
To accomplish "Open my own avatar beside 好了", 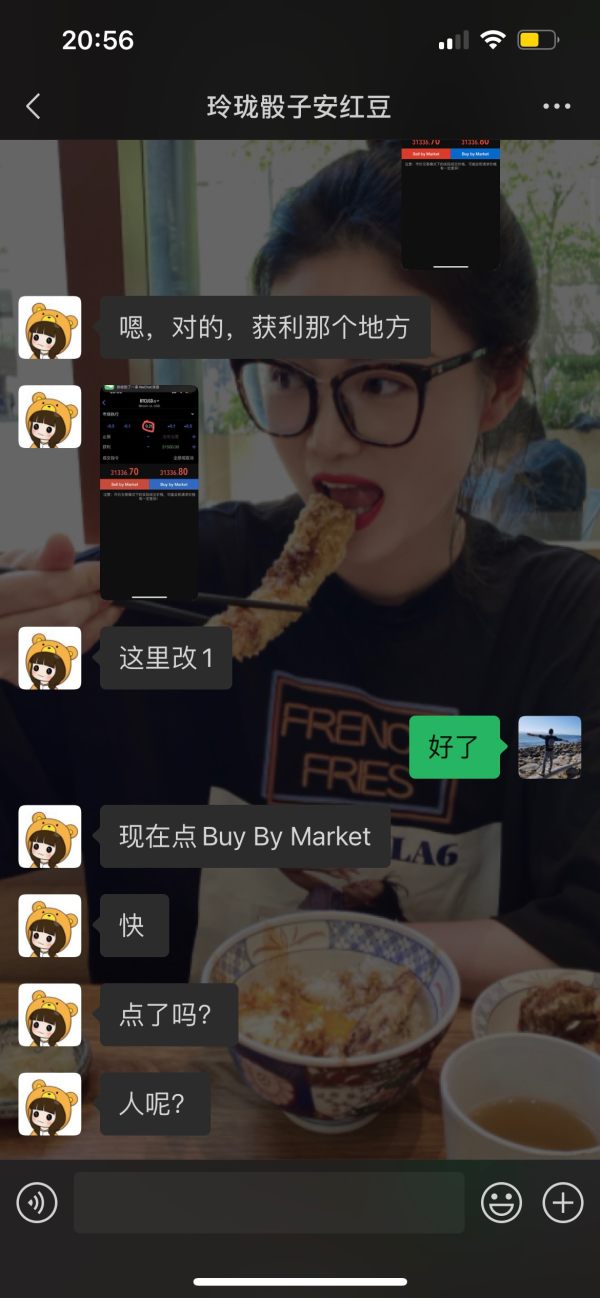I will [x=549, y=747].
